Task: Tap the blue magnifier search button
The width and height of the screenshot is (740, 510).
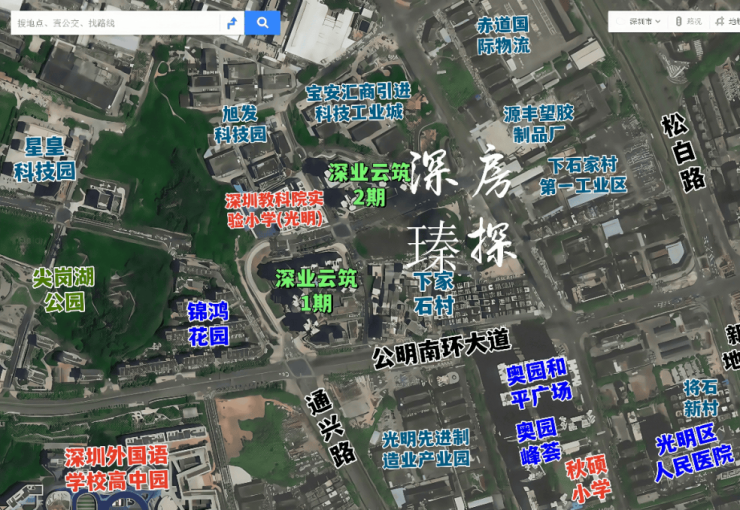Action: point(262,22)
